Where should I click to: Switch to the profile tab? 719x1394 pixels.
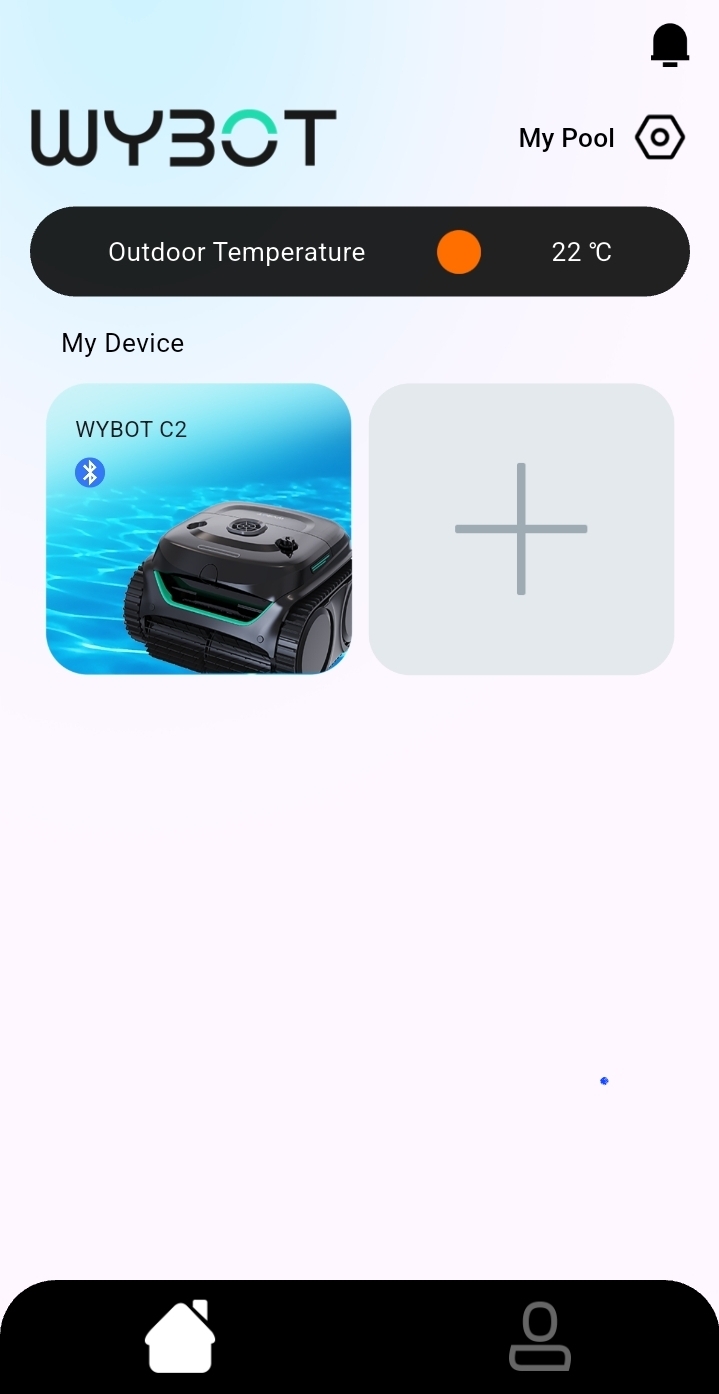click(x=540, y=1336)
